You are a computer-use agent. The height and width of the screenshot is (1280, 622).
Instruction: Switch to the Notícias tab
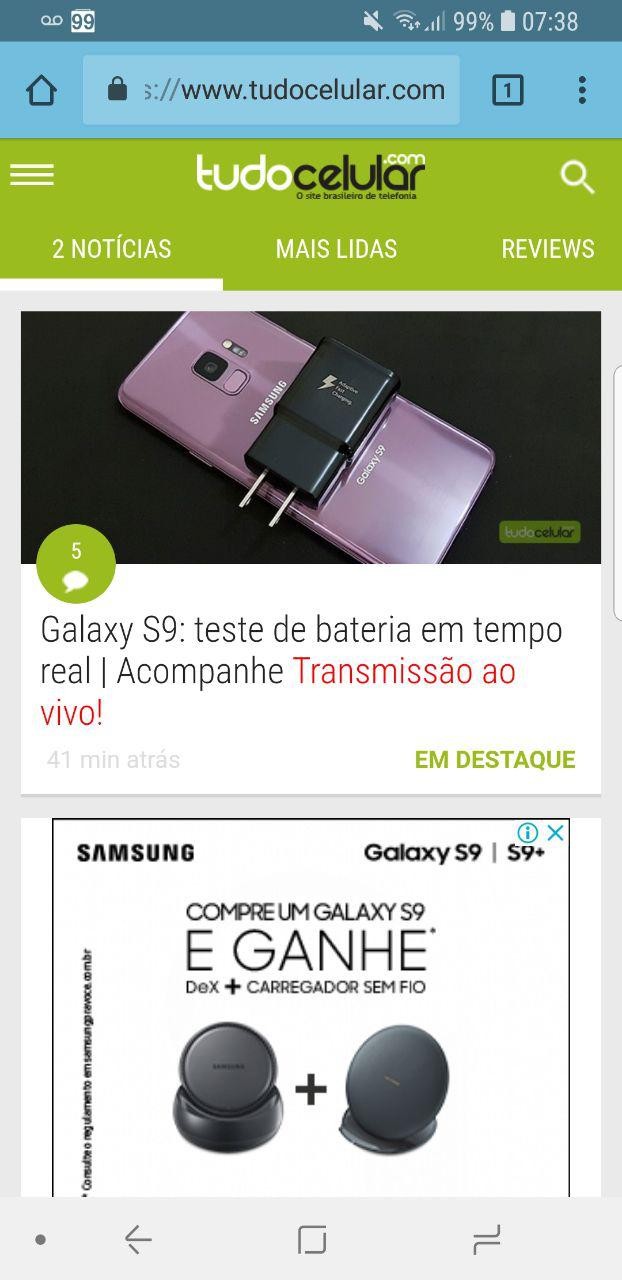(111, 249)
